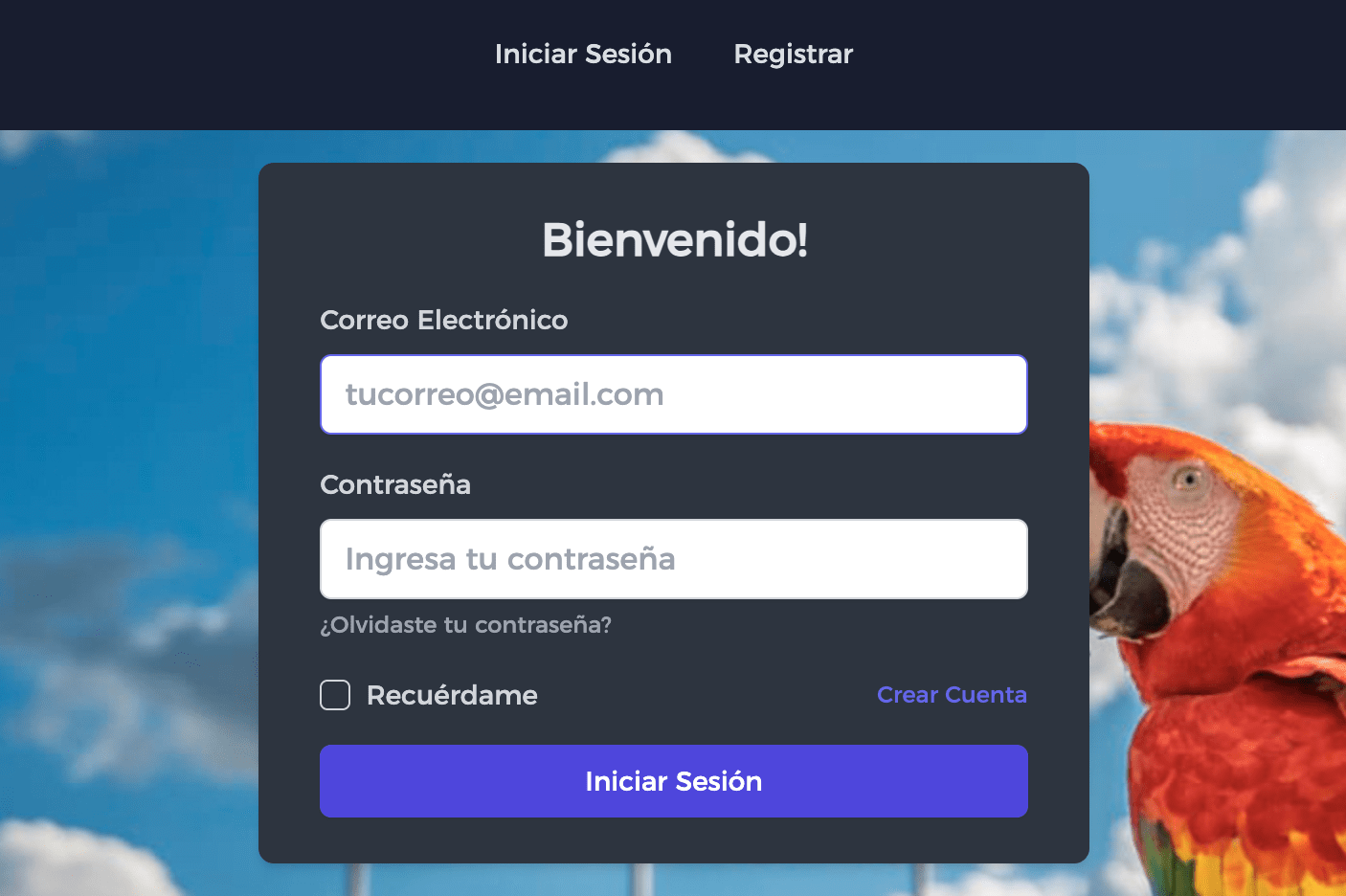The width and height of the screenshot is (1346, 896).
Task: Check the Recuérdame checkbox
Action: [335, 695]
